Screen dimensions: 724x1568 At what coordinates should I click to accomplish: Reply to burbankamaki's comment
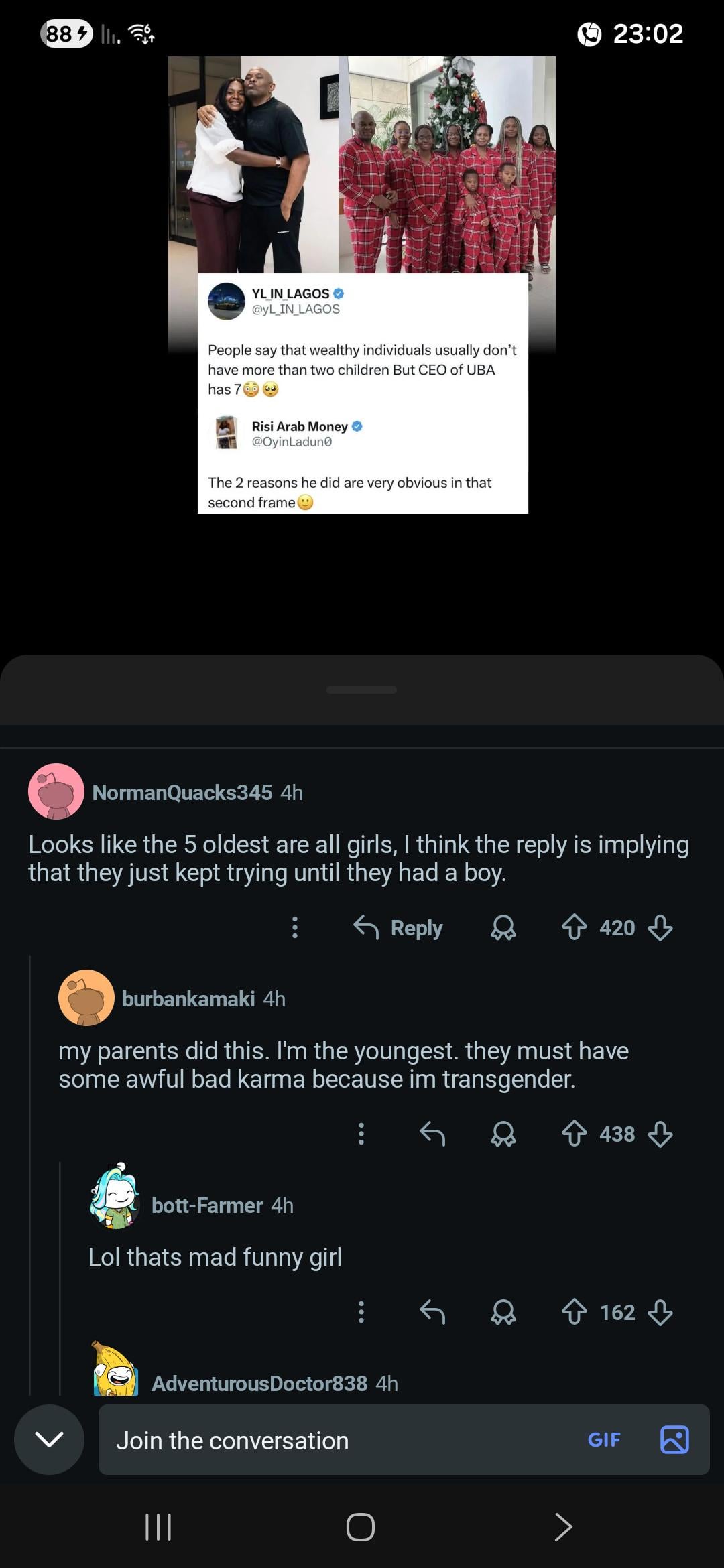pyautogui.click(x=432, y=1134)
